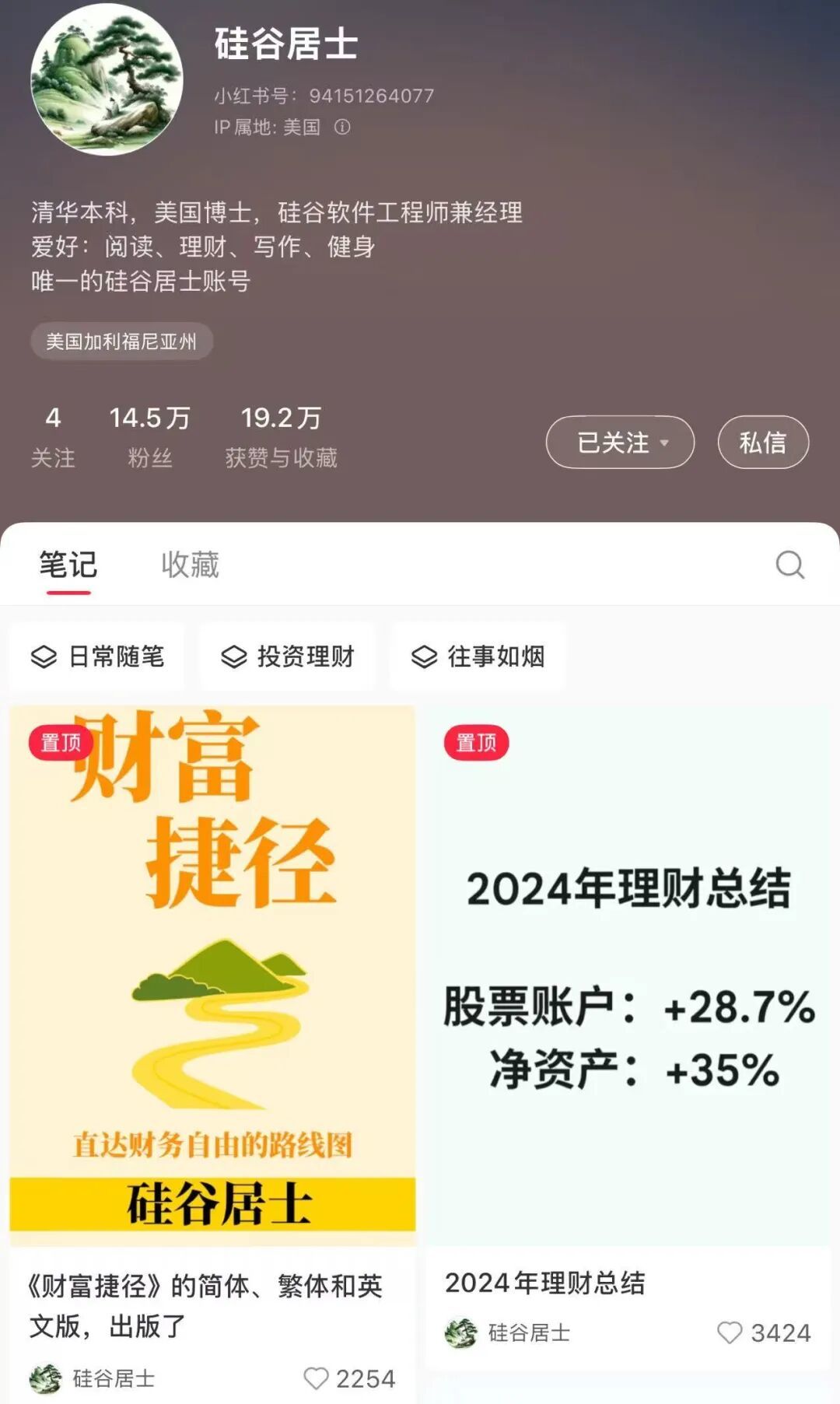
Task: Open the 投资理财 collection
Action: [x=288, y=656]
